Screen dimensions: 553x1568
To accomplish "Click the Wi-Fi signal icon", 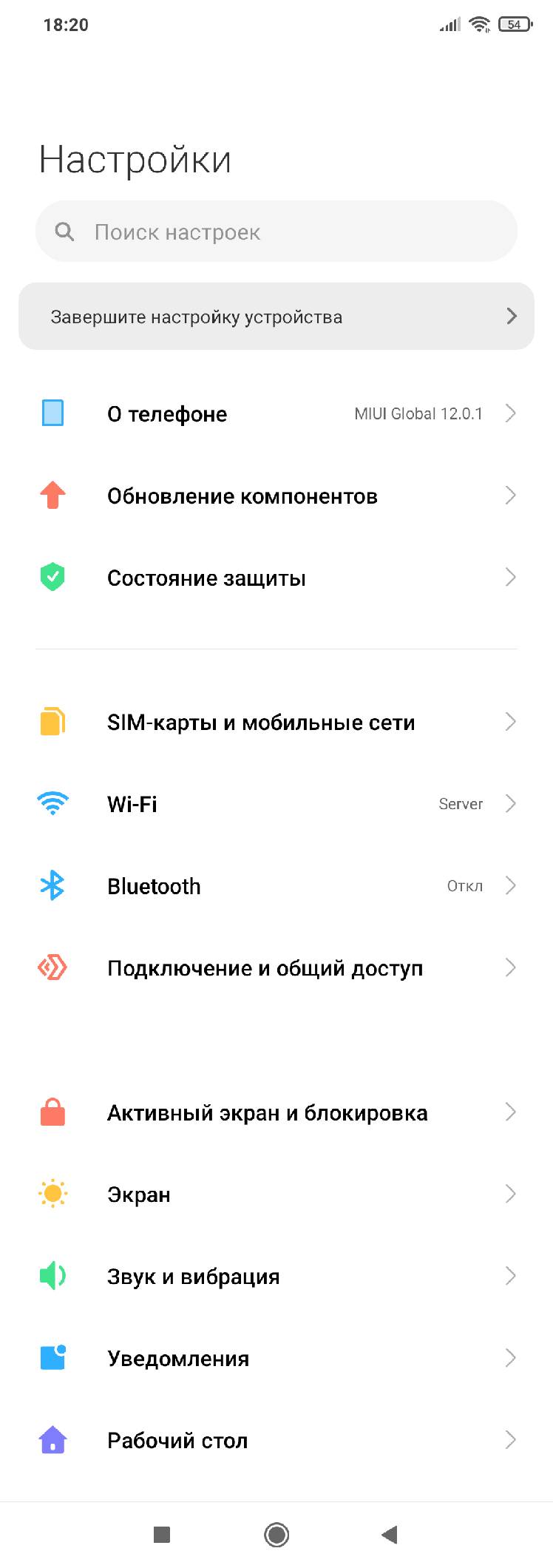I will point(52,803).
